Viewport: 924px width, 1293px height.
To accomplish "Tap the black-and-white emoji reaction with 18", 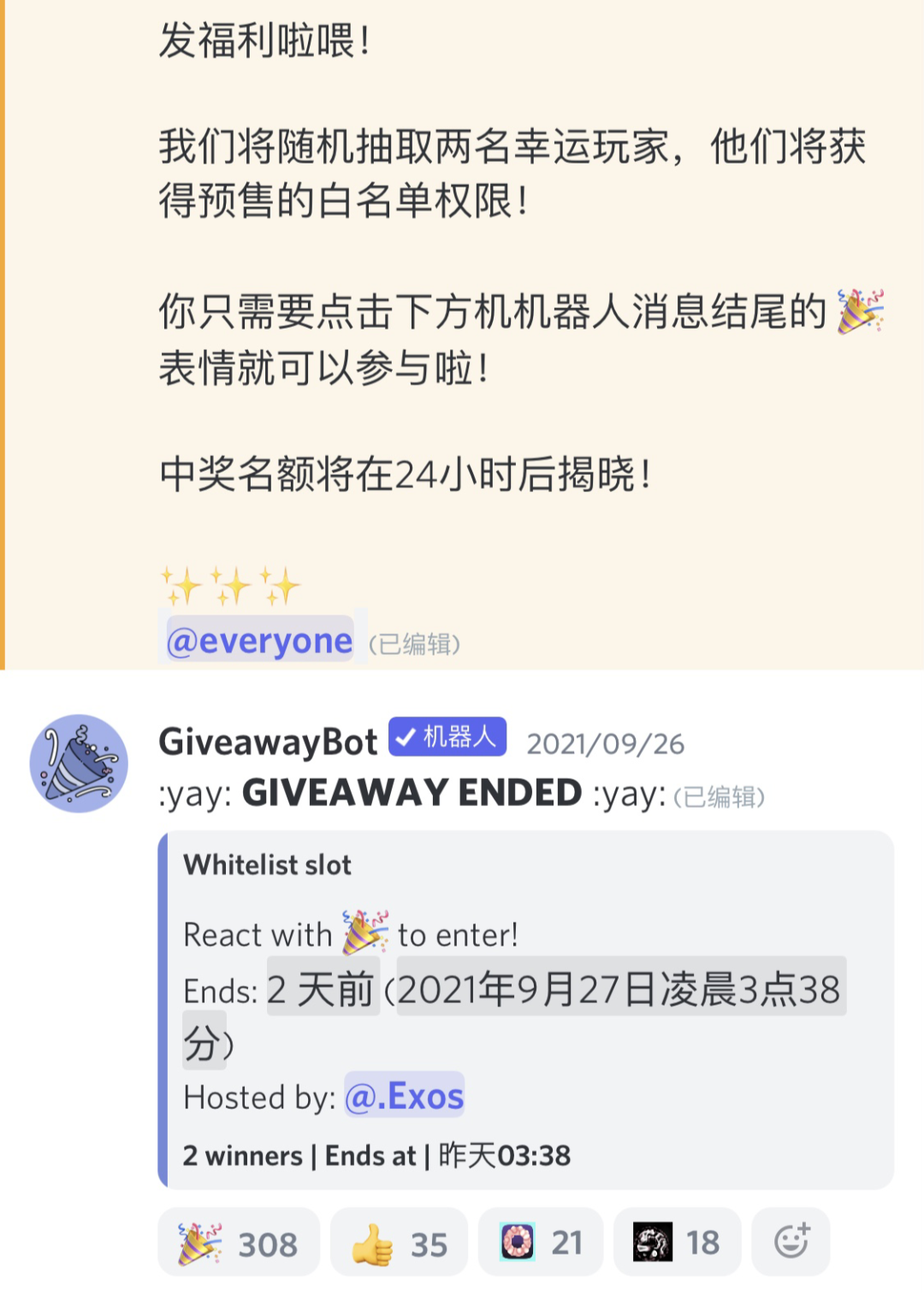I will pyautogui.click(x=676, y=1243).
